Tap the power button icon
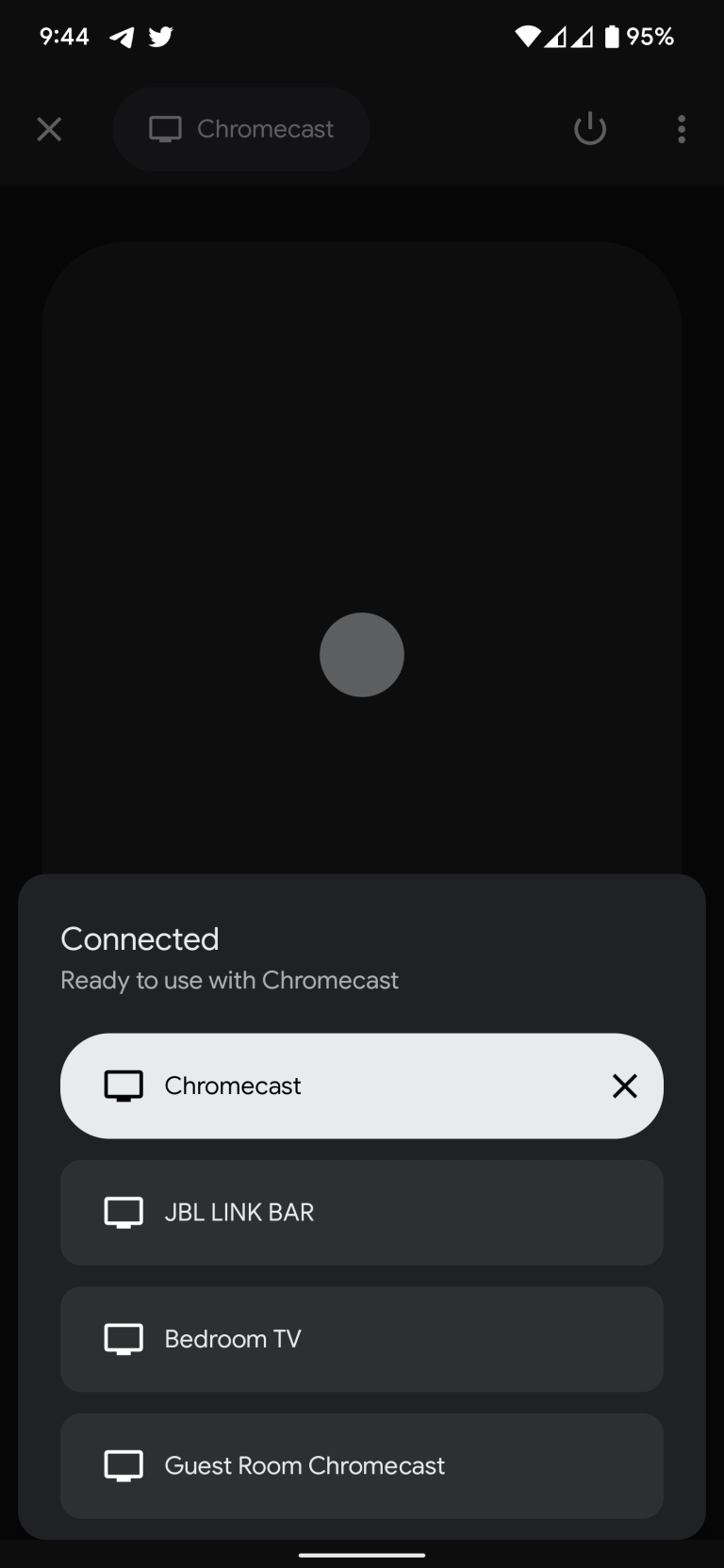 pos(590,129)
